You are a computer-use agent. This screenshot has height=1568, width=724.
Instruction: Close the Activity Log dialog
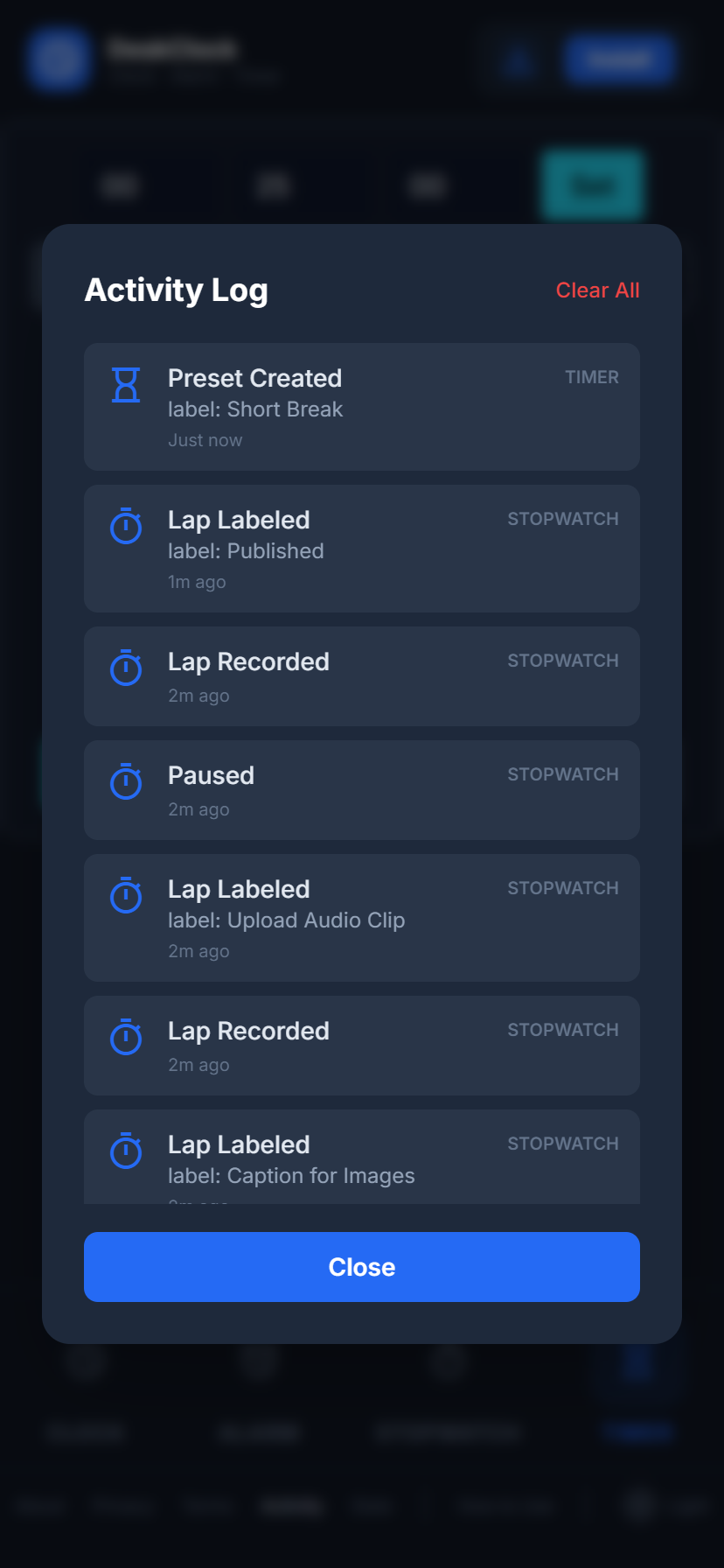tap(361, 1266)
